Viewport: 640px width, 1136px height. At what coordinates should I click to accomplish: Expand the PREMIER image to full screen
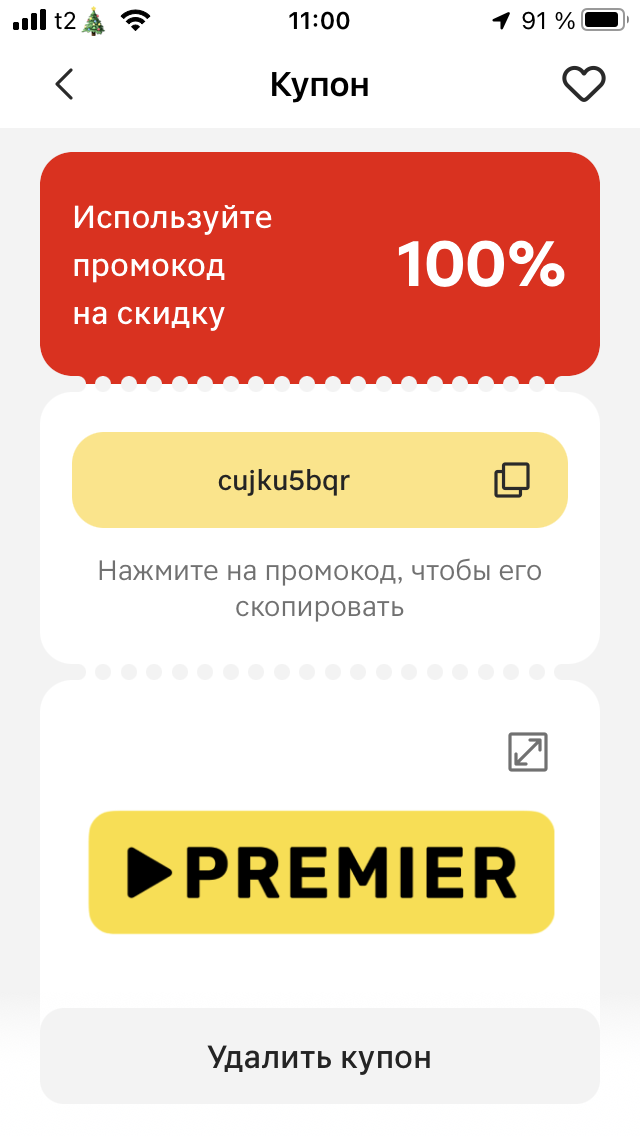coord(528,752)
